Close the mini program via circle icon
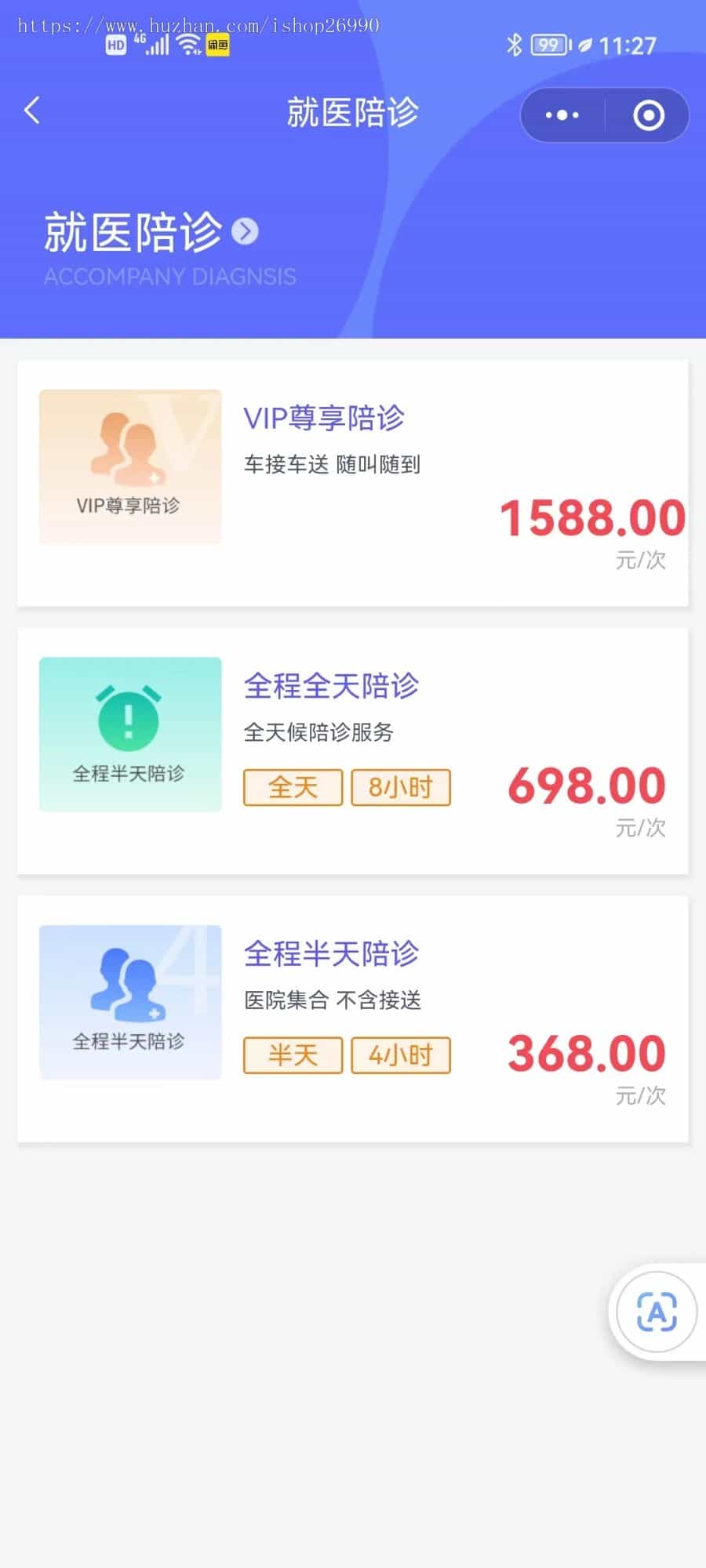This screenshot has height=1568, width=706. (x=648, y=115)
